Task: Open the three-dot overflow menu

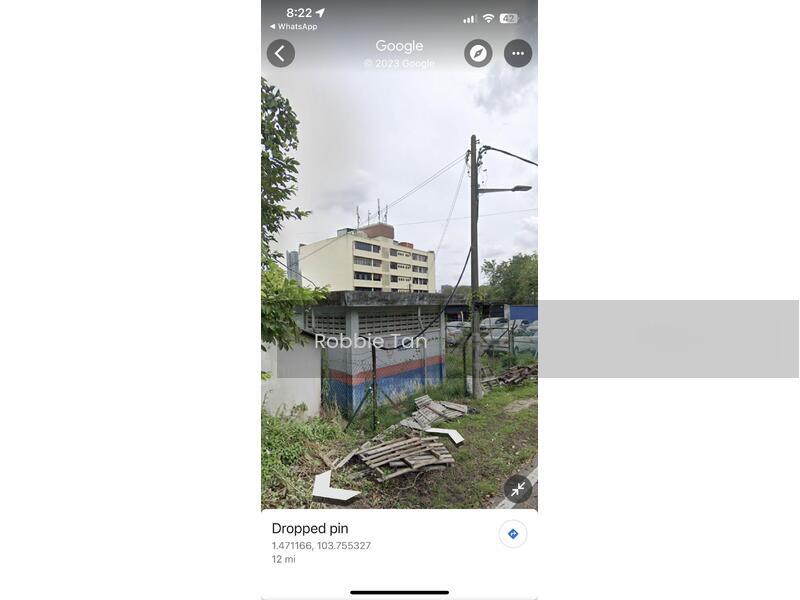Action: (x=518, y=54)
